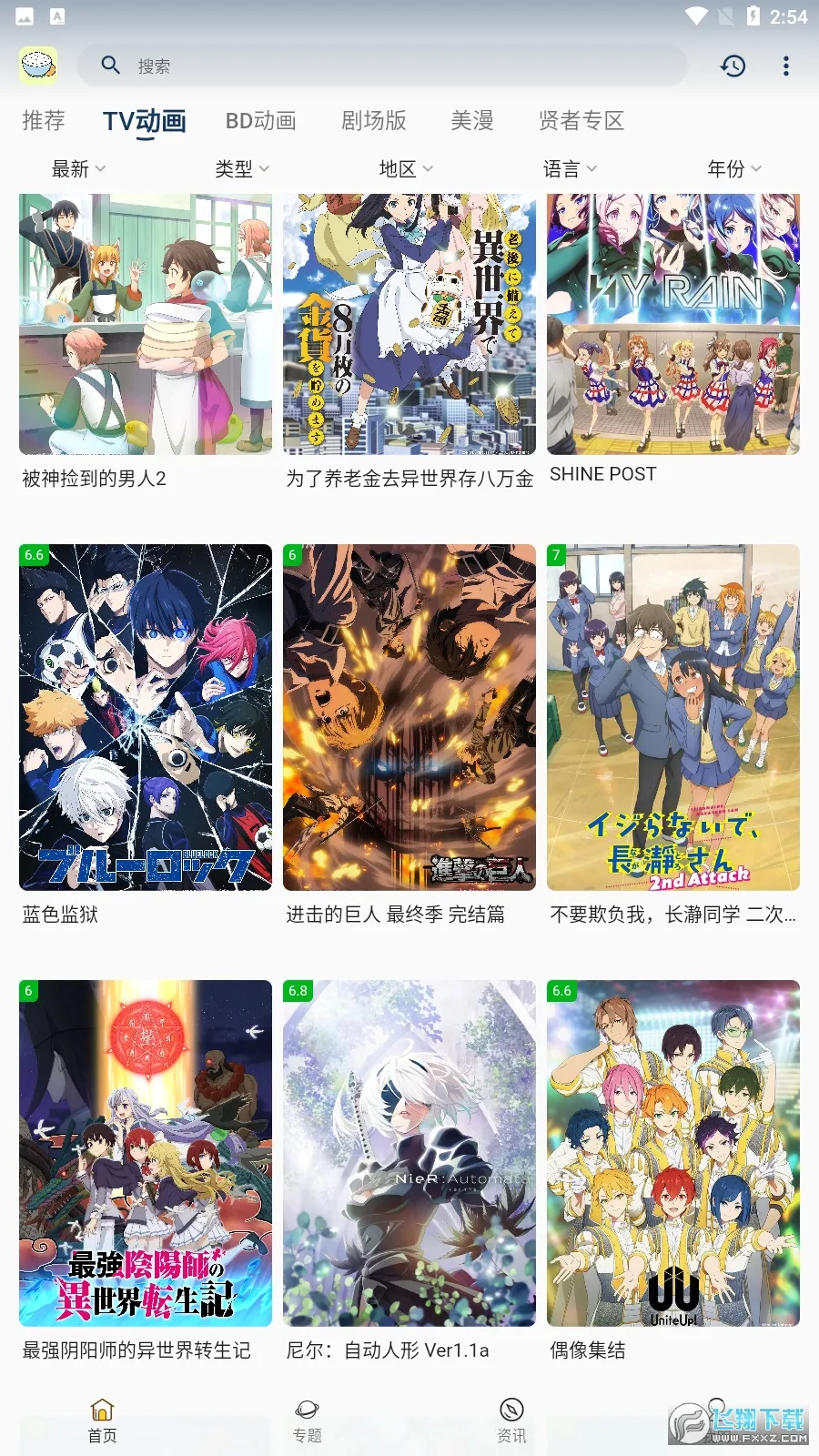Viewport: 819px width, 1456px height.
Task: Open 进击的巨人 最终季 完结篇 card
Action: coord(409,717)
